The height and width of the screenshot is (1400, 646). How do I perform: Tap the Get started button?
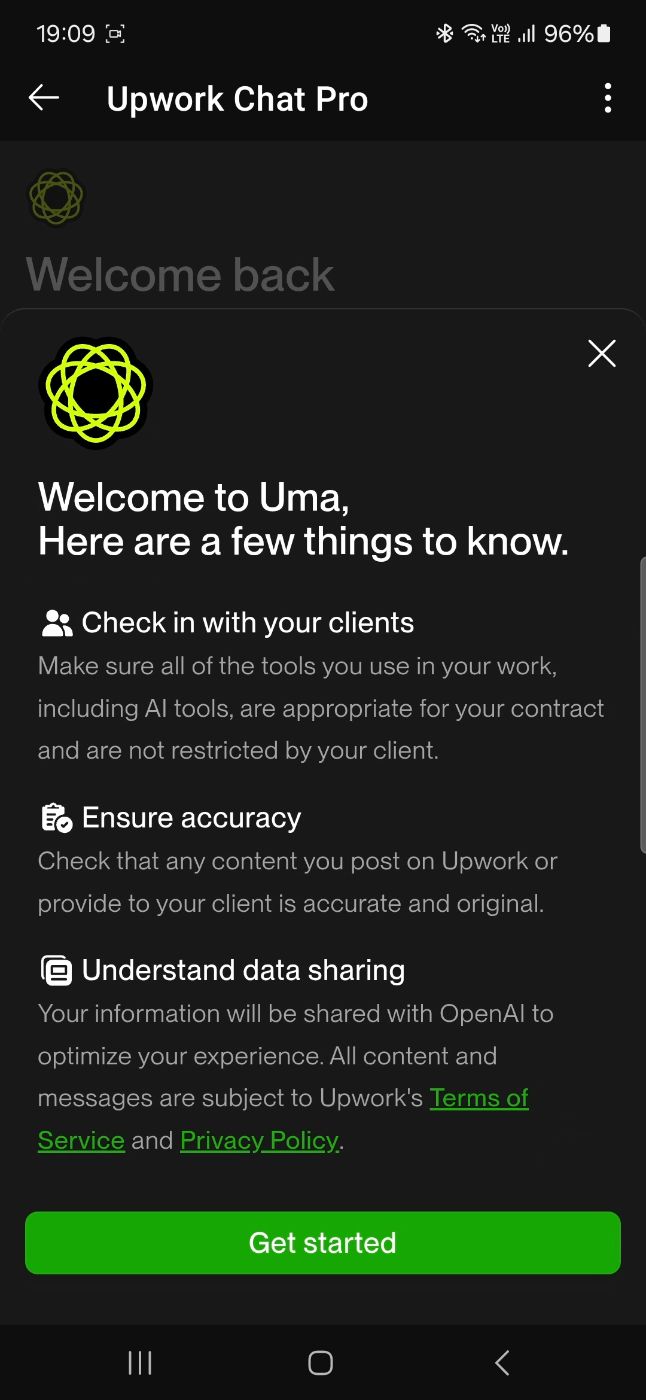tap(323, 1243)
